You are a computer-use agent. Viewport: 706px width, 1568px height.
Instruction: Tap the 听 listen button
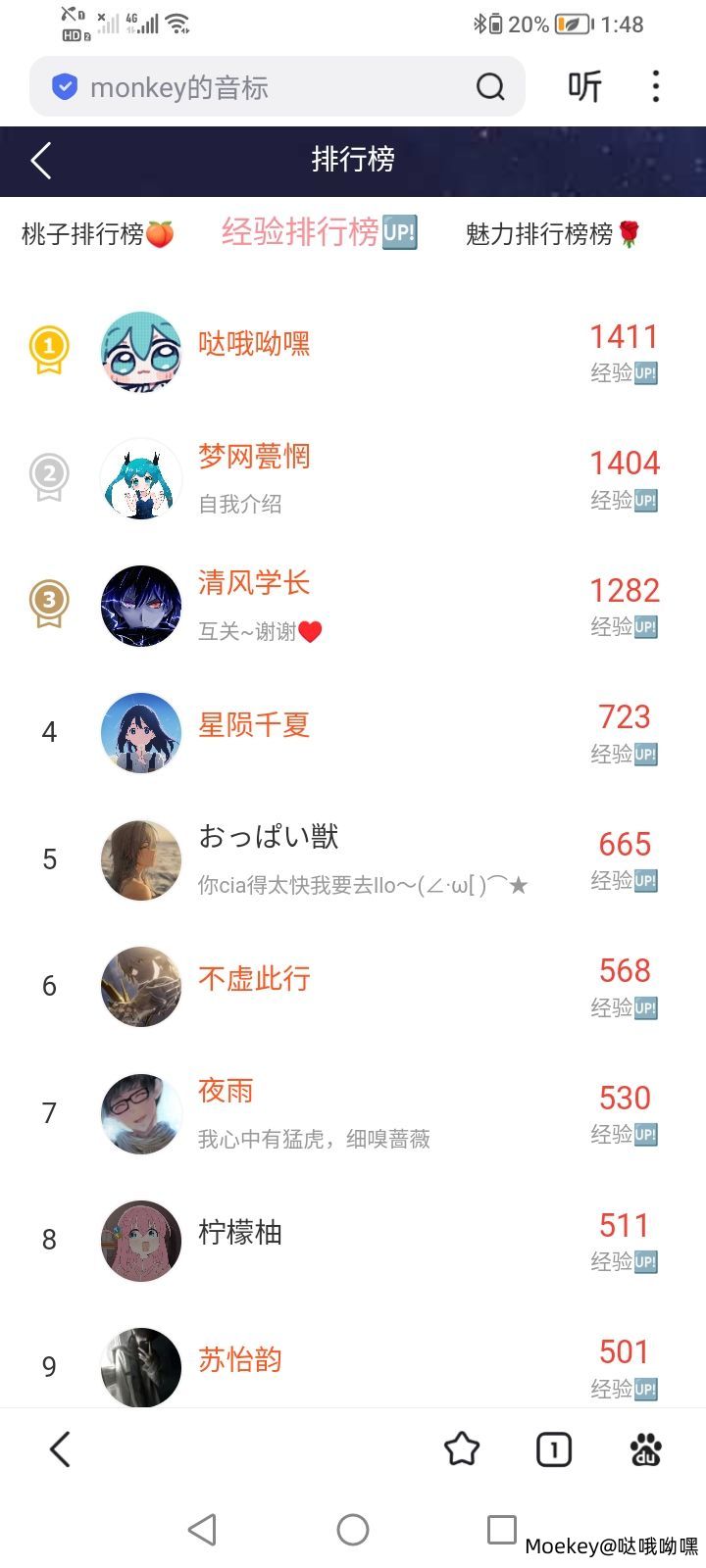coord(584,87)
